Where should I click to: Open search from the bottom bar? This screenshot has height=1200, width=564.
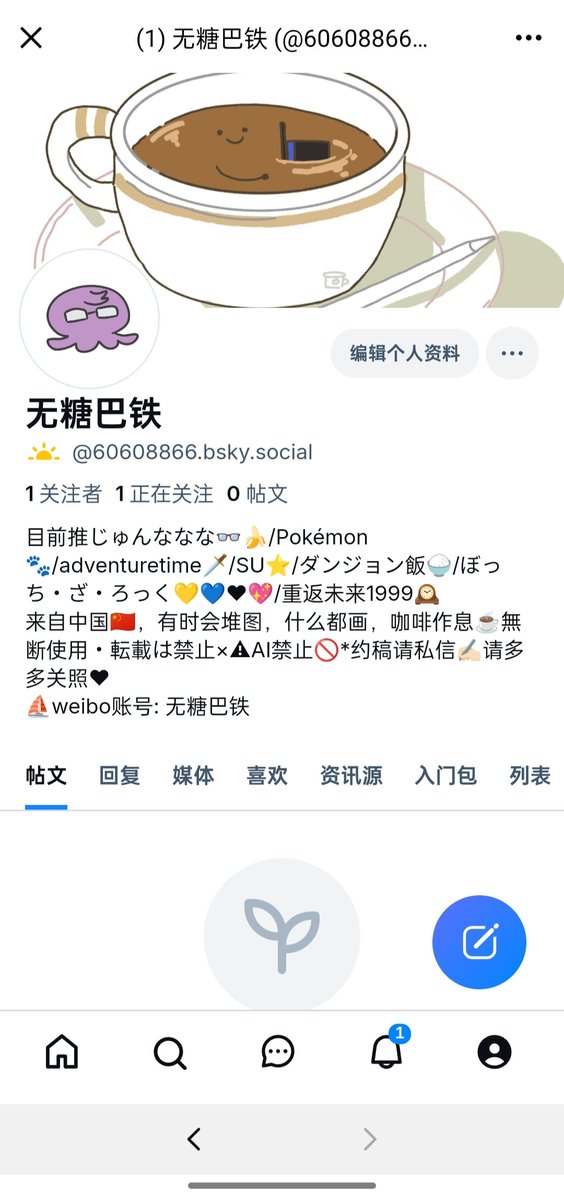click(x=170, y=1052)
